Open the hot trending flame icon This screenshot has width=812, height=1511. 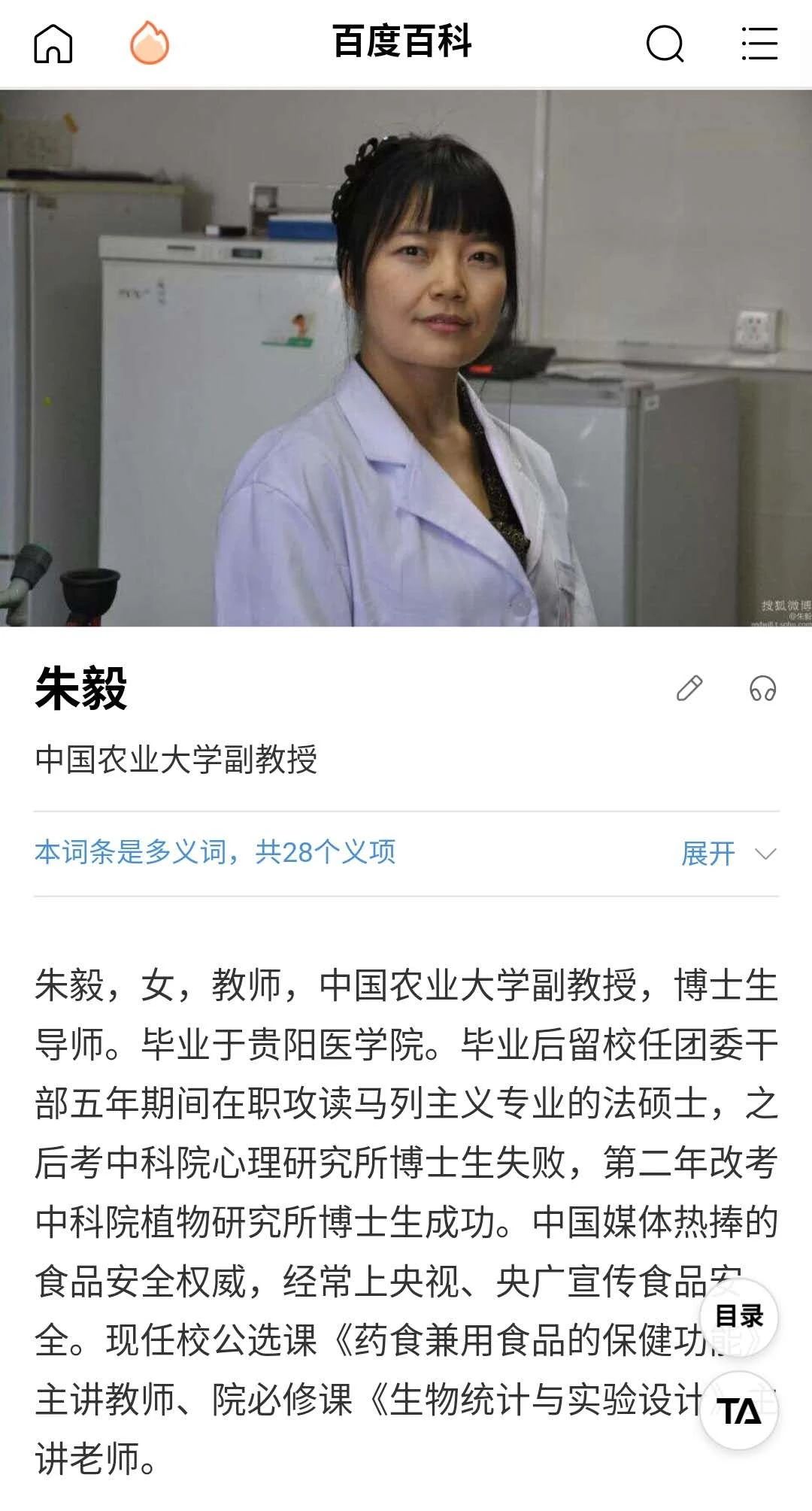click(150, 43)
